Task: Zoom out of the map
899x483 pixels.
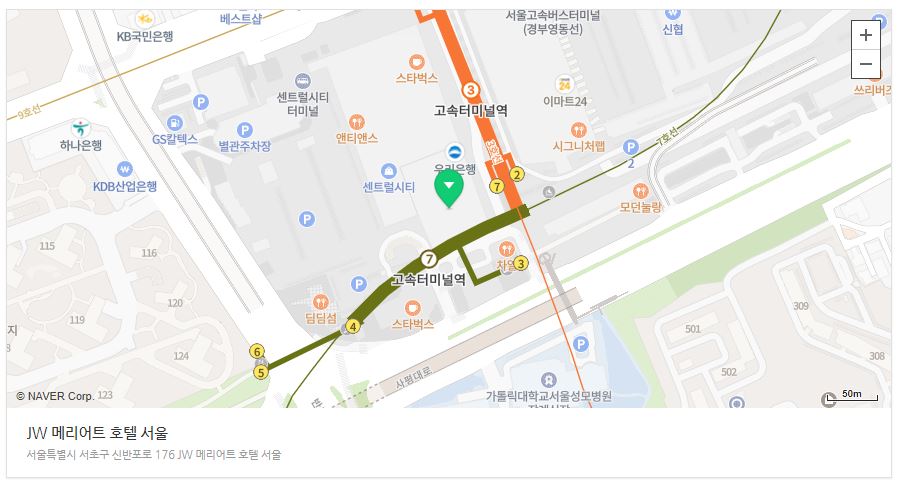Action: click(865, 64)
